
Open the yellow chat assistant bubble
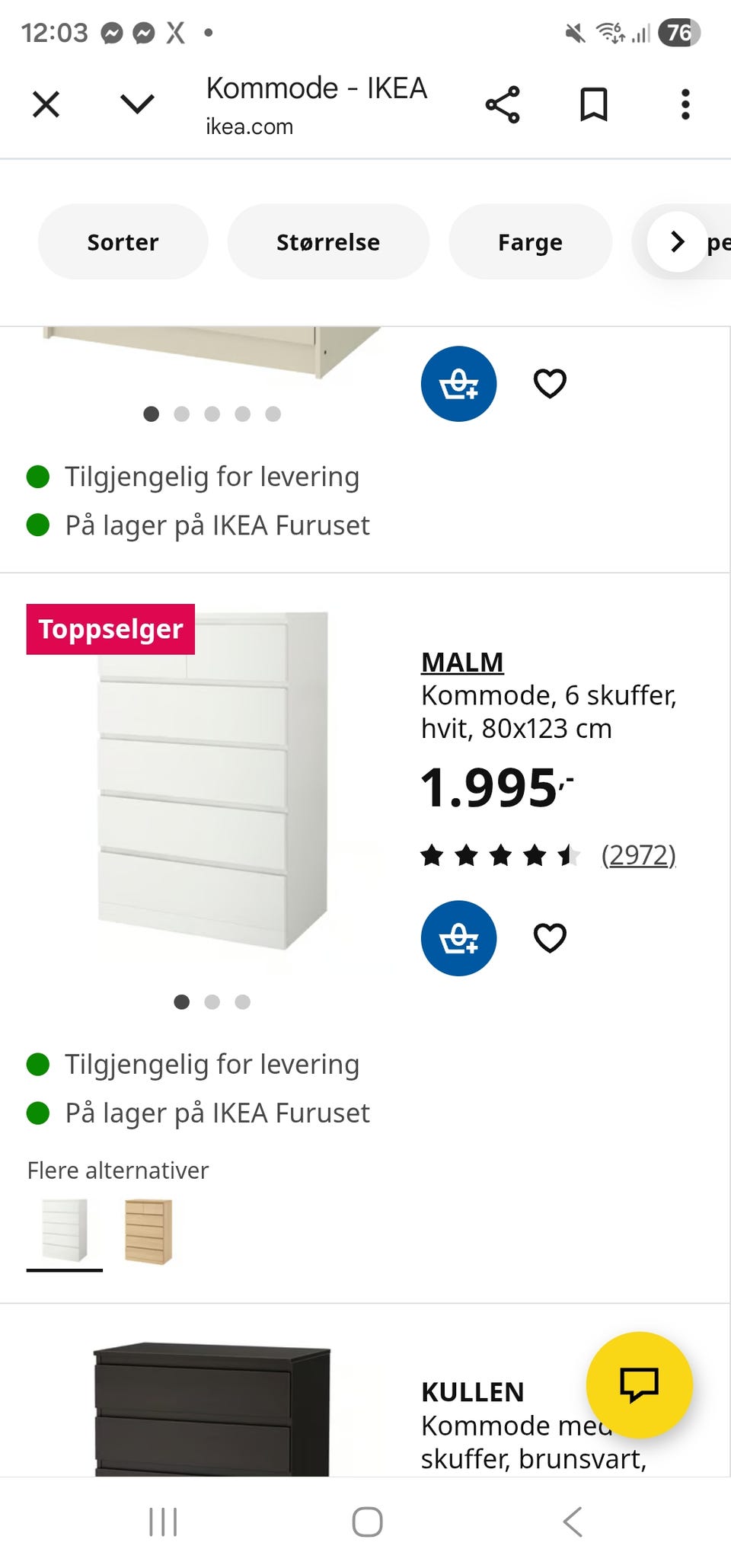tap(640, 1386)
